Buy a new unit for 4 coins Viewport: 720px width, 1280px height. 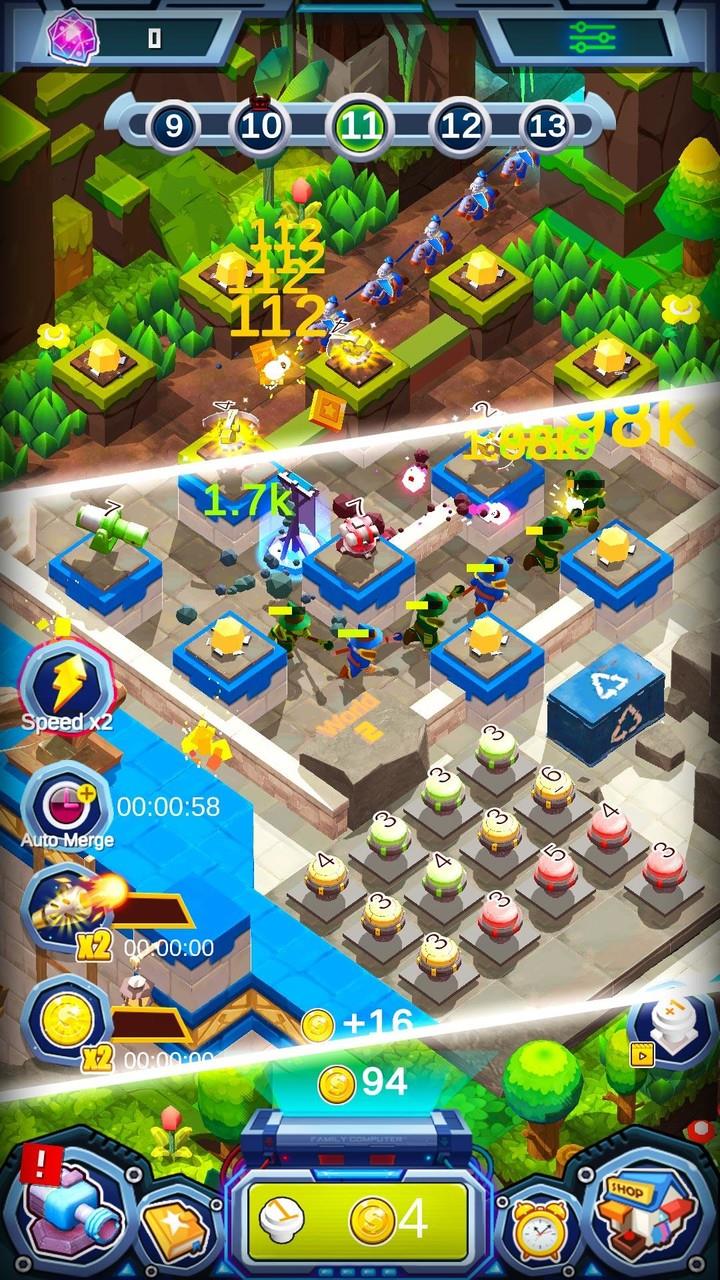click(x=358, y=1219)
